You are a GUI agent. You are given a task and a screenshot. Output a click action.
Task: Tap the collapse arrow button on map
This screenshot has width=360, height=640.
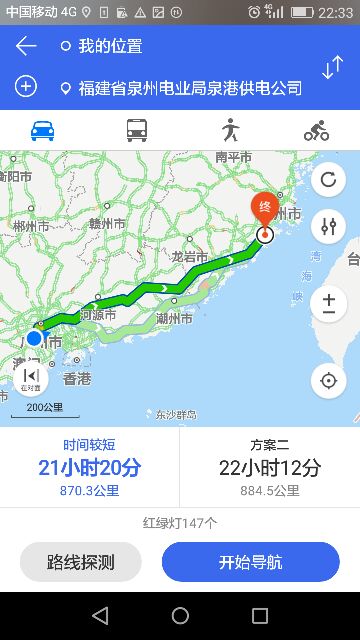click(x=31, y=379)
